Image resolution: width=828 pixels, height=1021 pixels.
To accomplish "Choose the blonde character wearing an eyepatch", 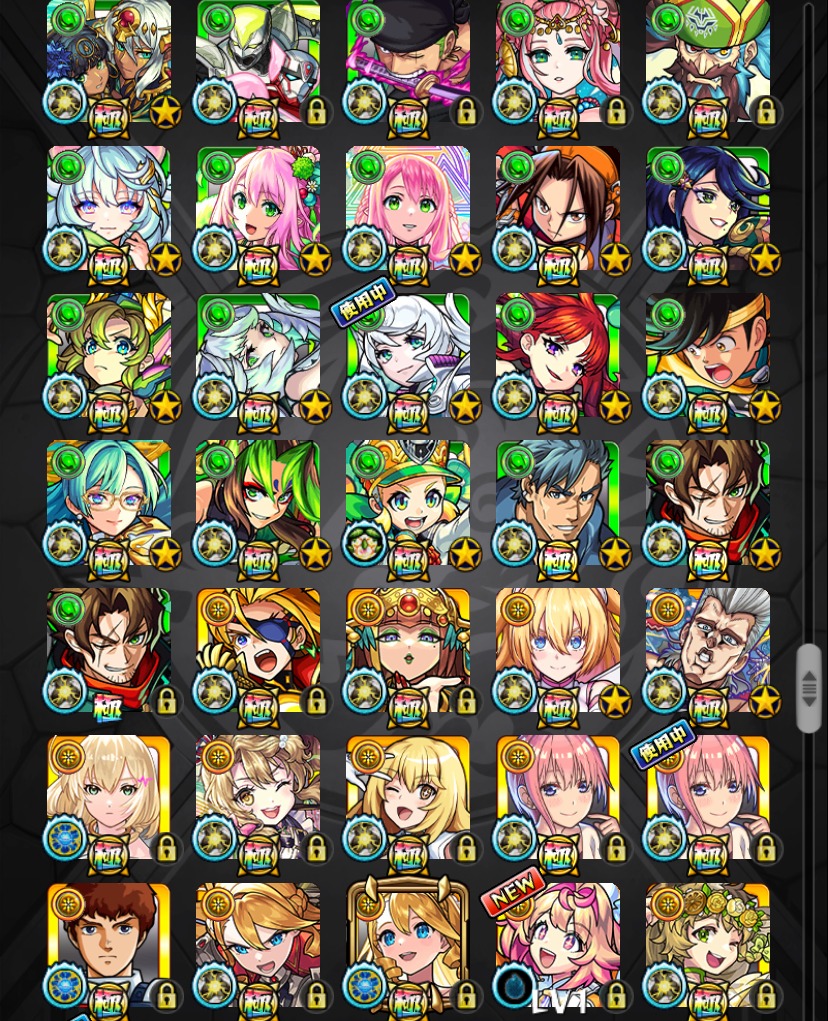I will 258,650.
